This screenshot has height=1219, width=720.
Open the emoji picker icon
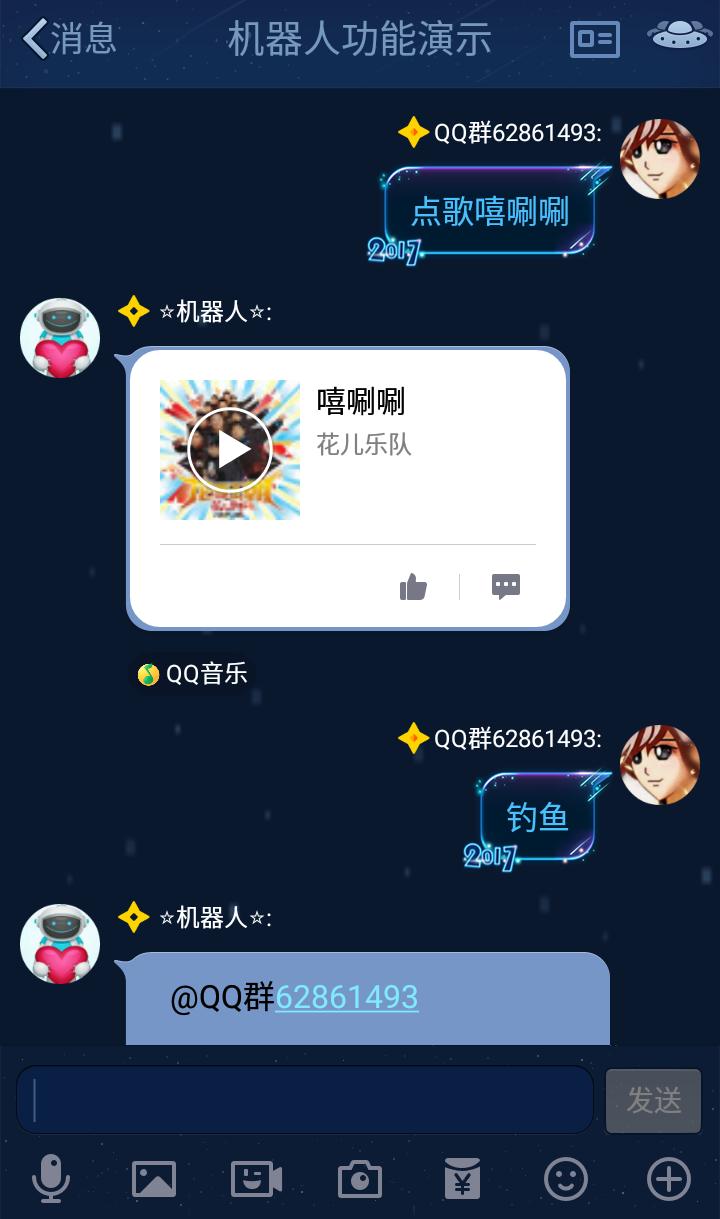coord(564,1180)
